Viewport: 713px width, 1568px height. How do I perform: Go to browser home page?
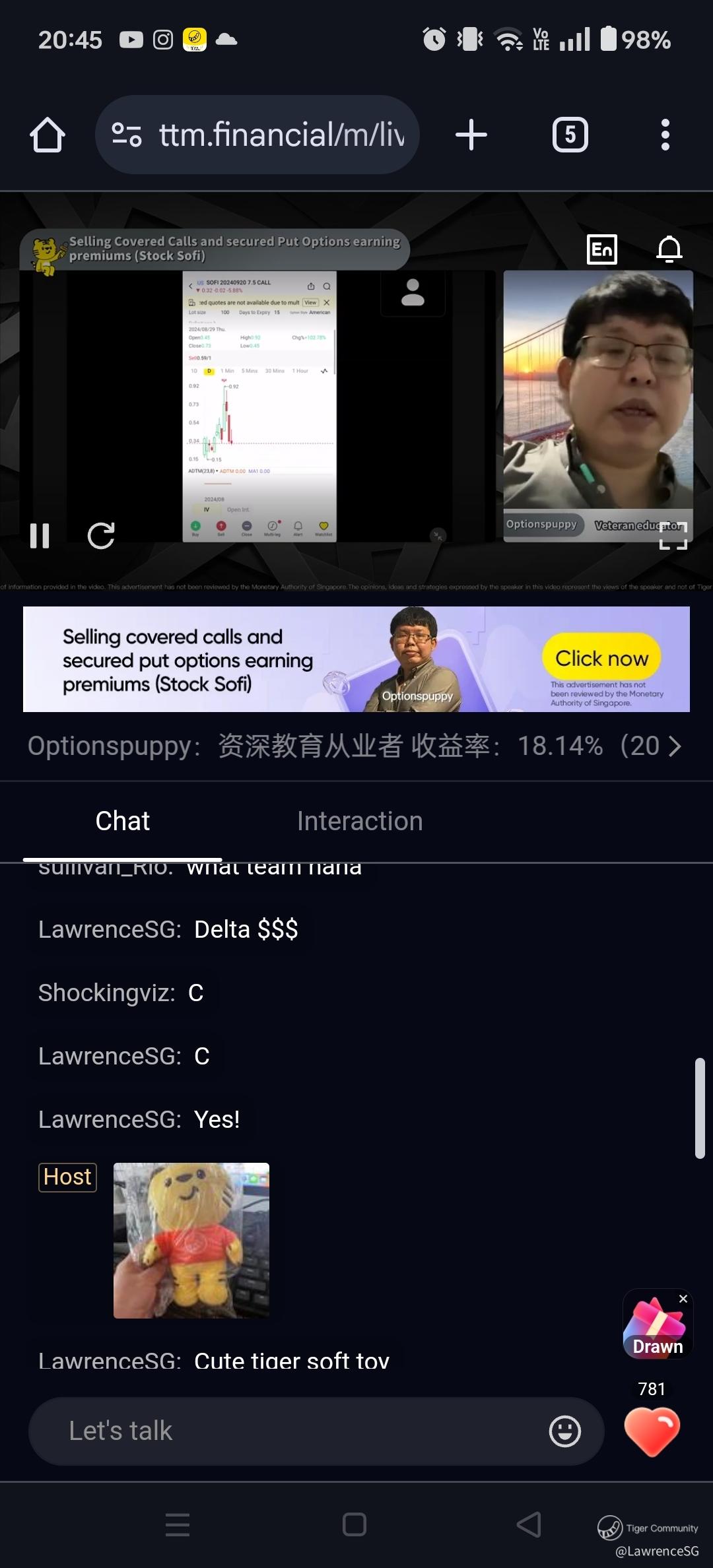coord(48,135)
